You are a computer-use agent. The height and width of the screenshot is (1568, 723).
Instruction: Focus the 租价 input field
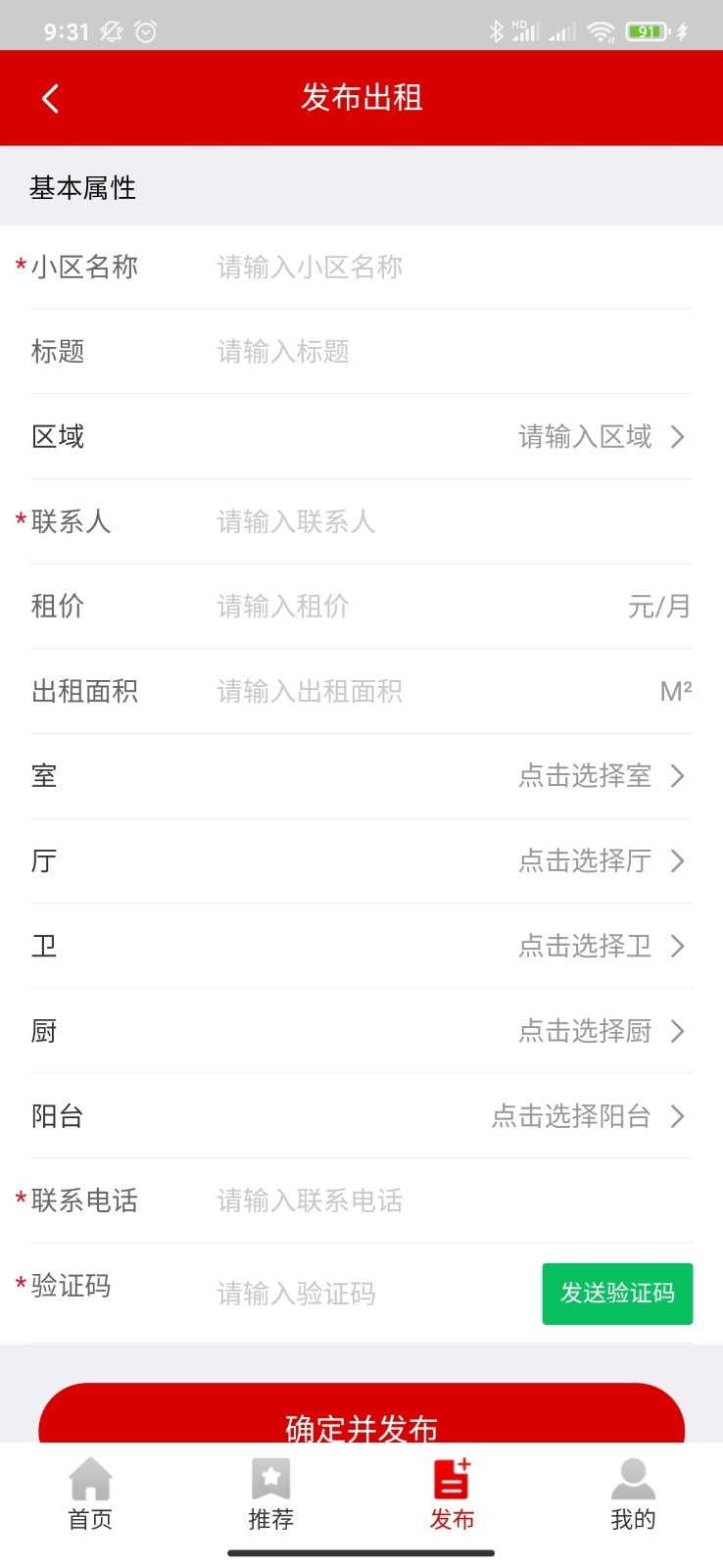click(416, 606)
